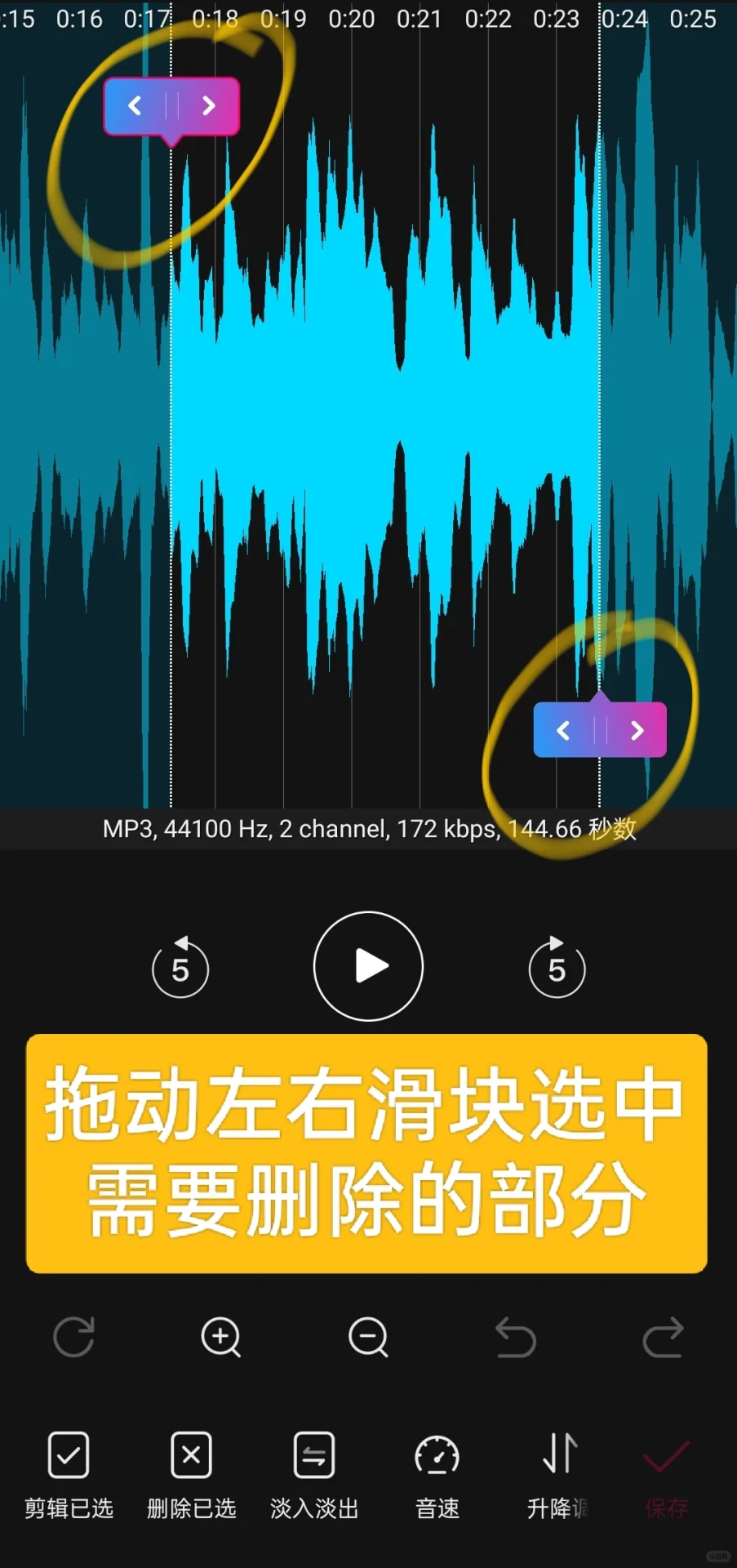Nudge end handle left with its arrow

pos(563,730)
